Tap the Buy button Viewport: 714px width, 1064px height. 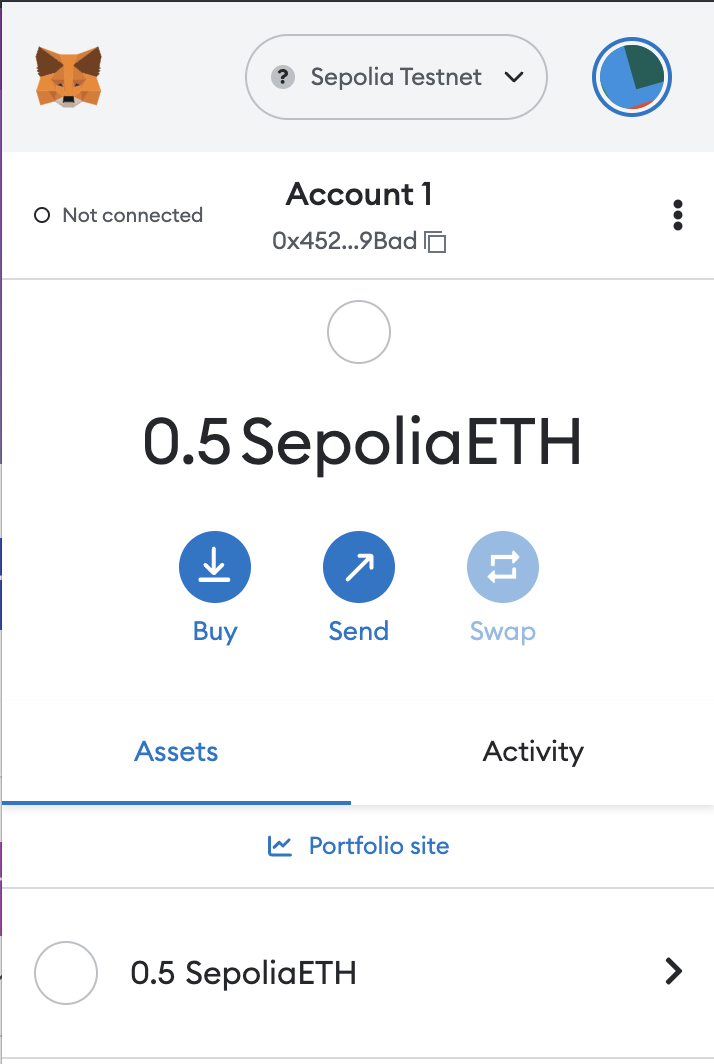(215, 568)
